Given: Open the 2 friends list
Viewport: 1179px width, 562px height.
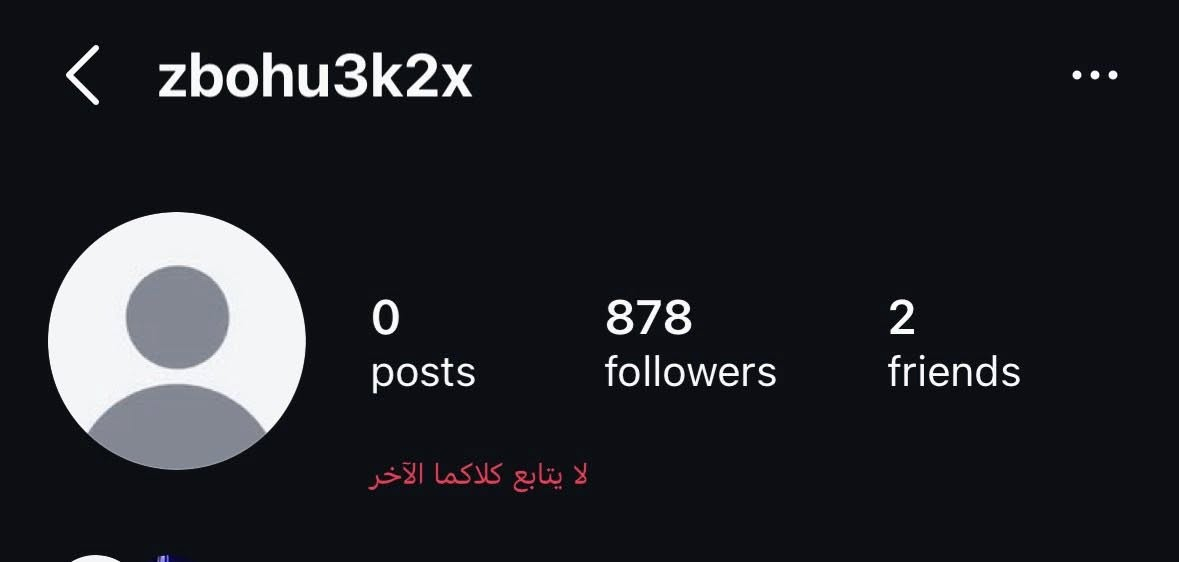Looking at the screenshot, I should pyautogui.click(x=953, y=345).
